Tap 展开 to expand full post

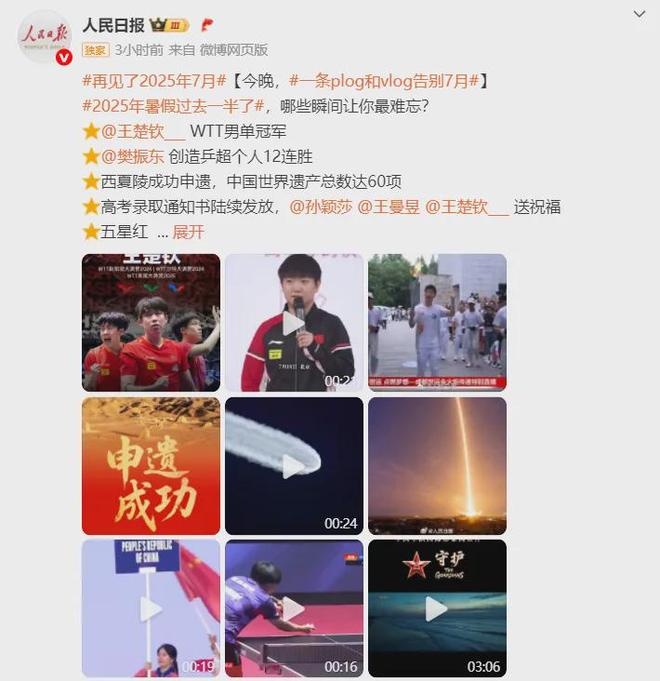(188, 231)
